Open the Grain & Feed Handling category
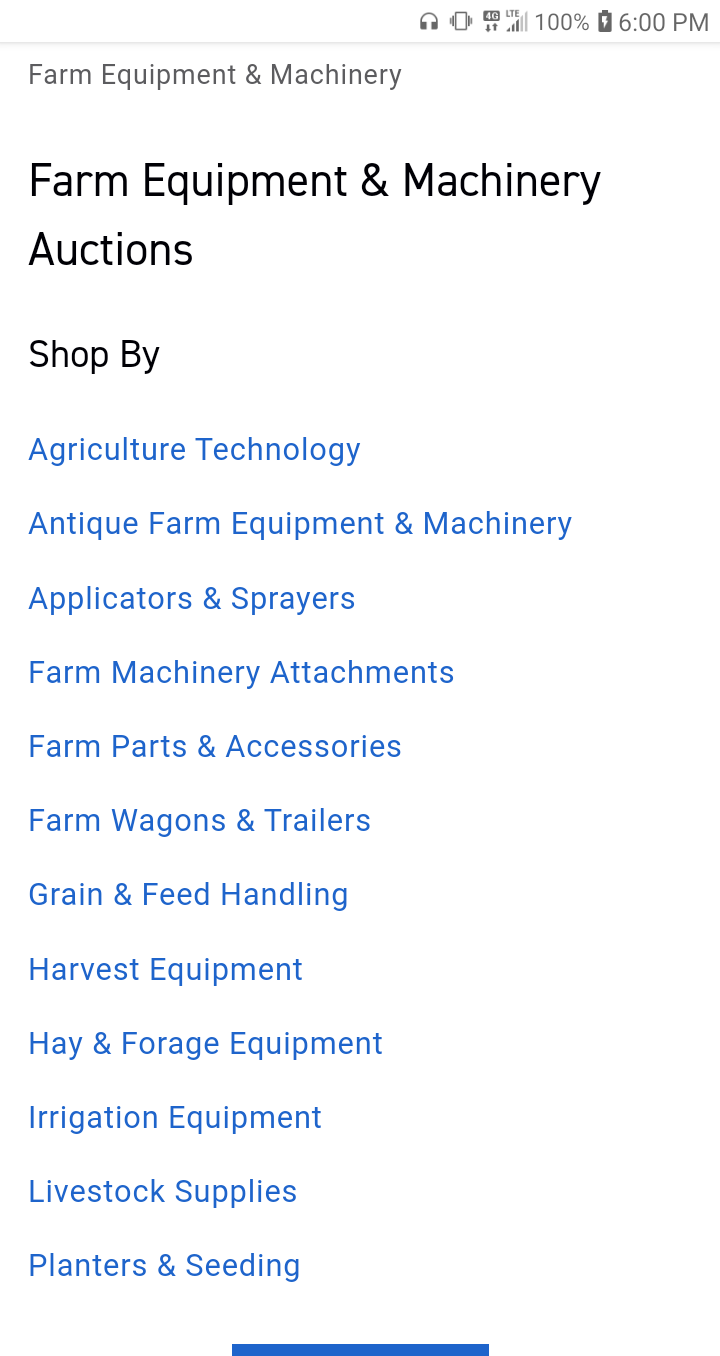Screen dimensions: 720x1356 point(188,894)
